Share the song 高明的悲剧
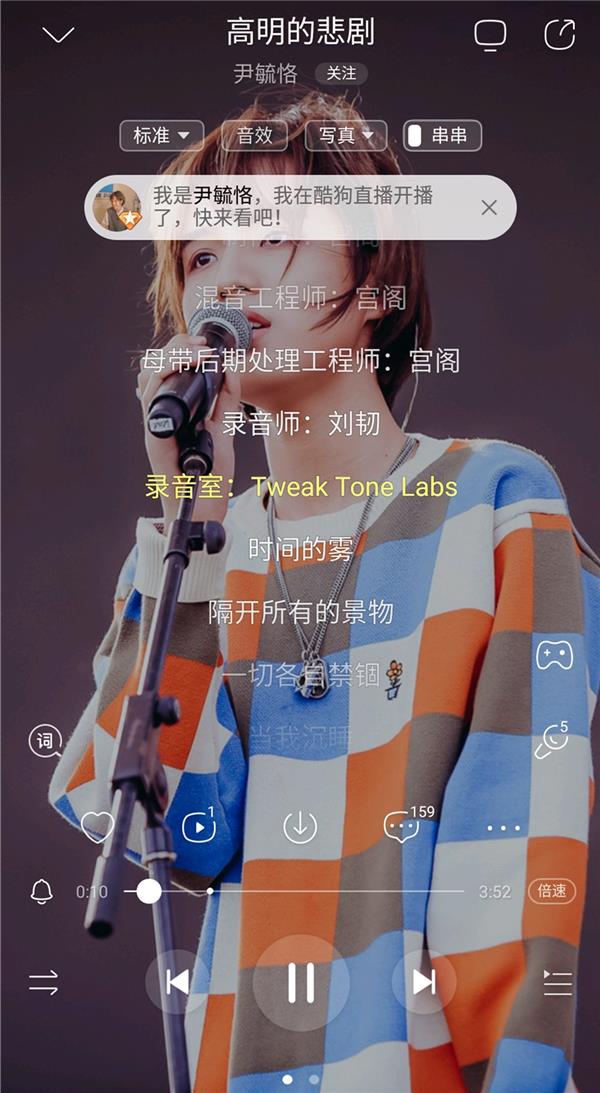Image resolution: width=600 pixels, height=1093 pixels. tap(559, 35)
